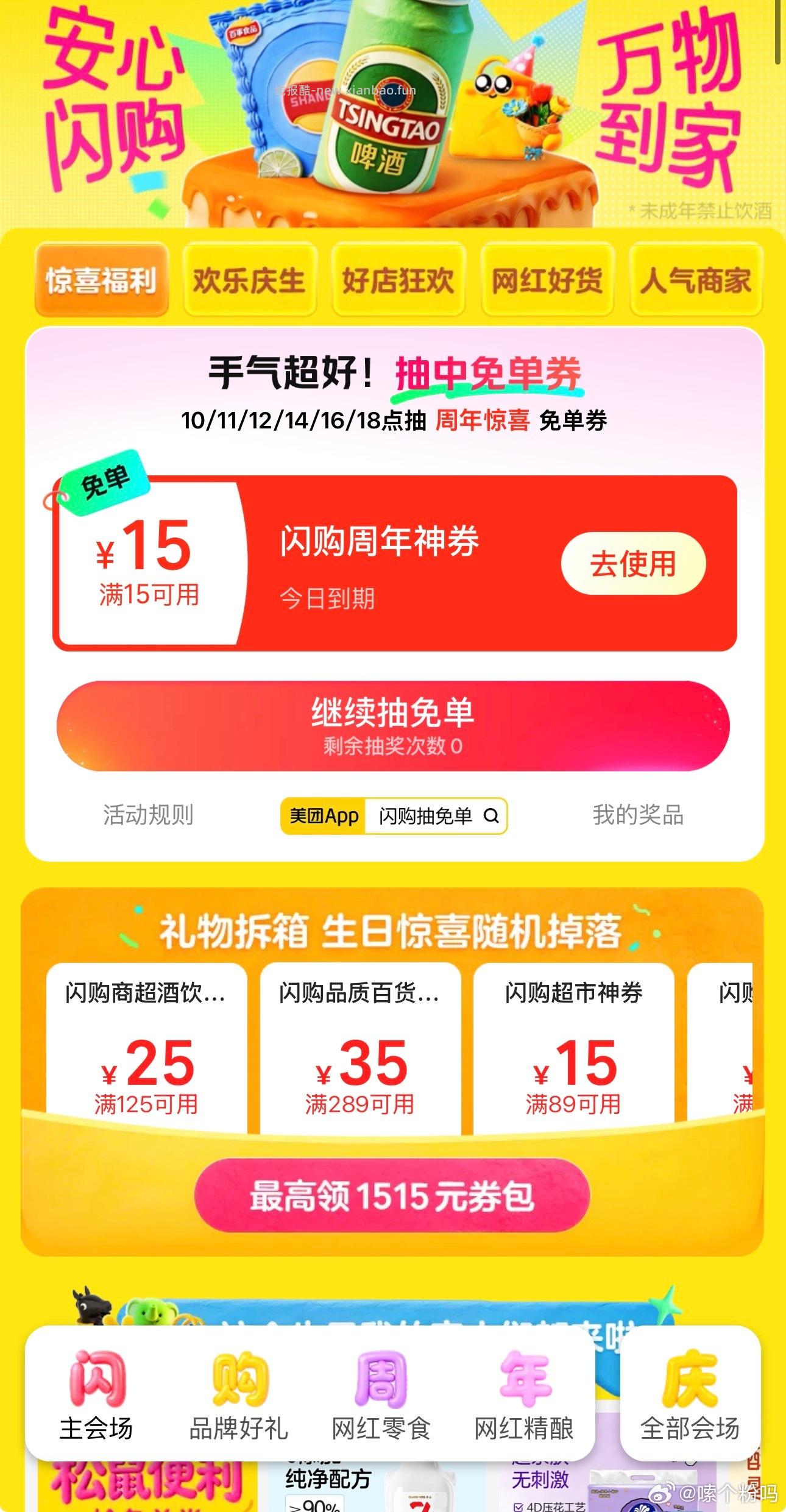Tap the 美团App logo badge
Screen dimensions: 786x1512
pos(324,815)
